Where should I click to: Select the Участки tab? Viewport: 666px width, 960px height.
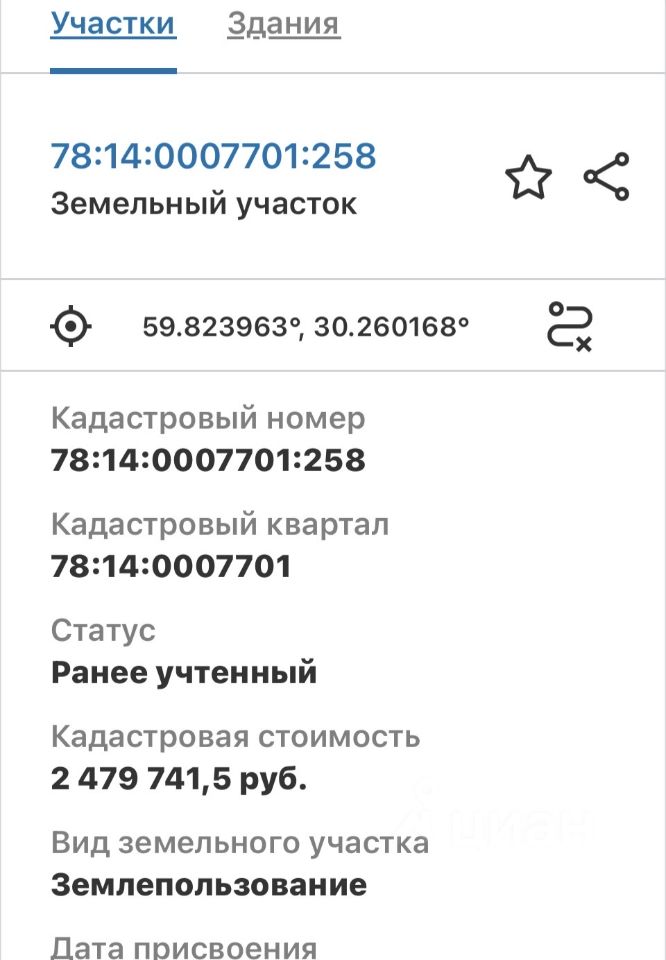113,24
